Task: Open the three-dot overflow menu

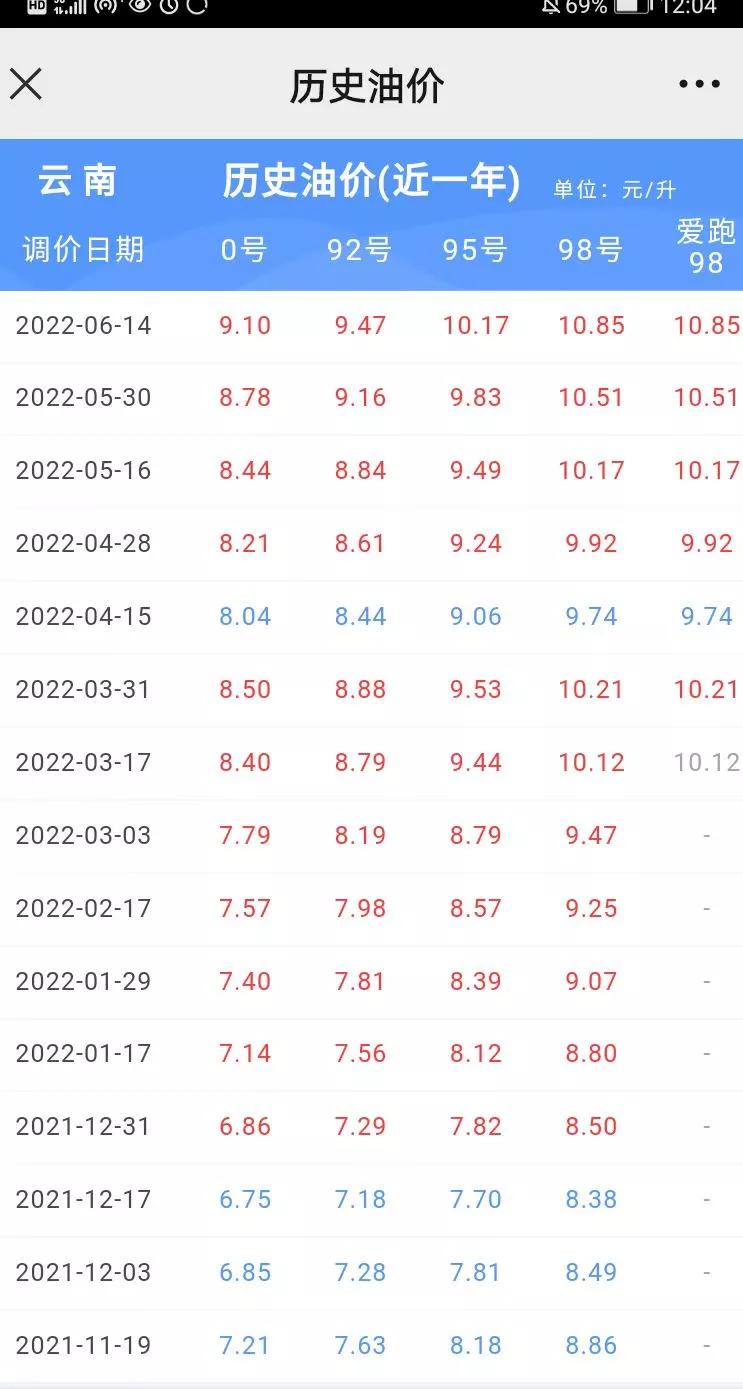Action: pyautogui.click(x=699, y=84)
